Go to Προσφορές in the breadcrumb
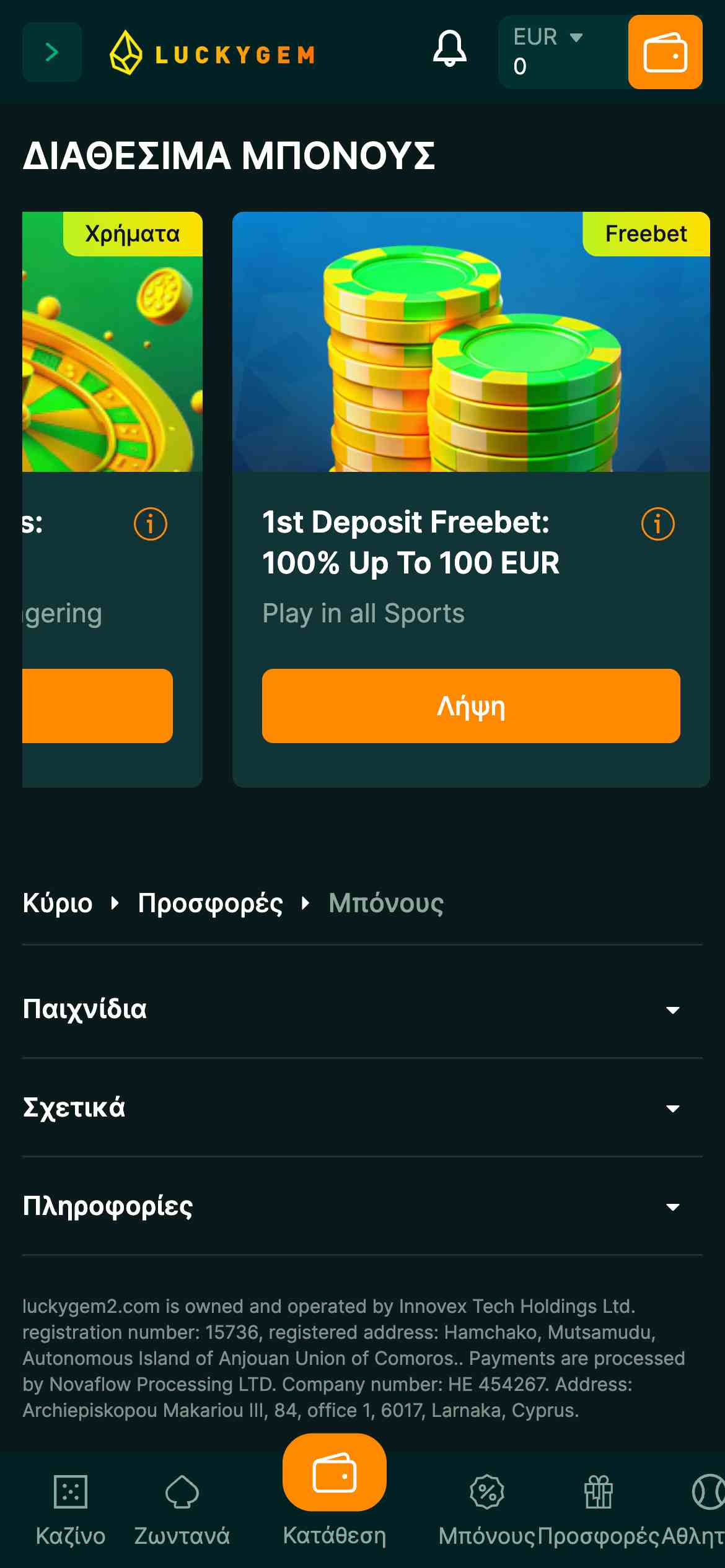Viewport: 725px width, 1568px height. [210, 904]
